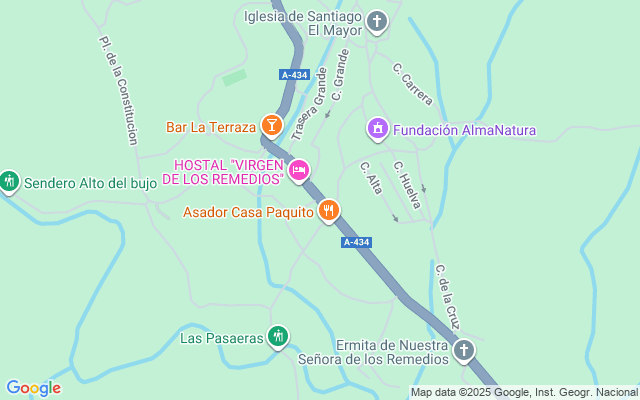This screenshot has height=400, width=640.
Task: Open Bar La Terraza place marker
Action: [x=270, y=125]
